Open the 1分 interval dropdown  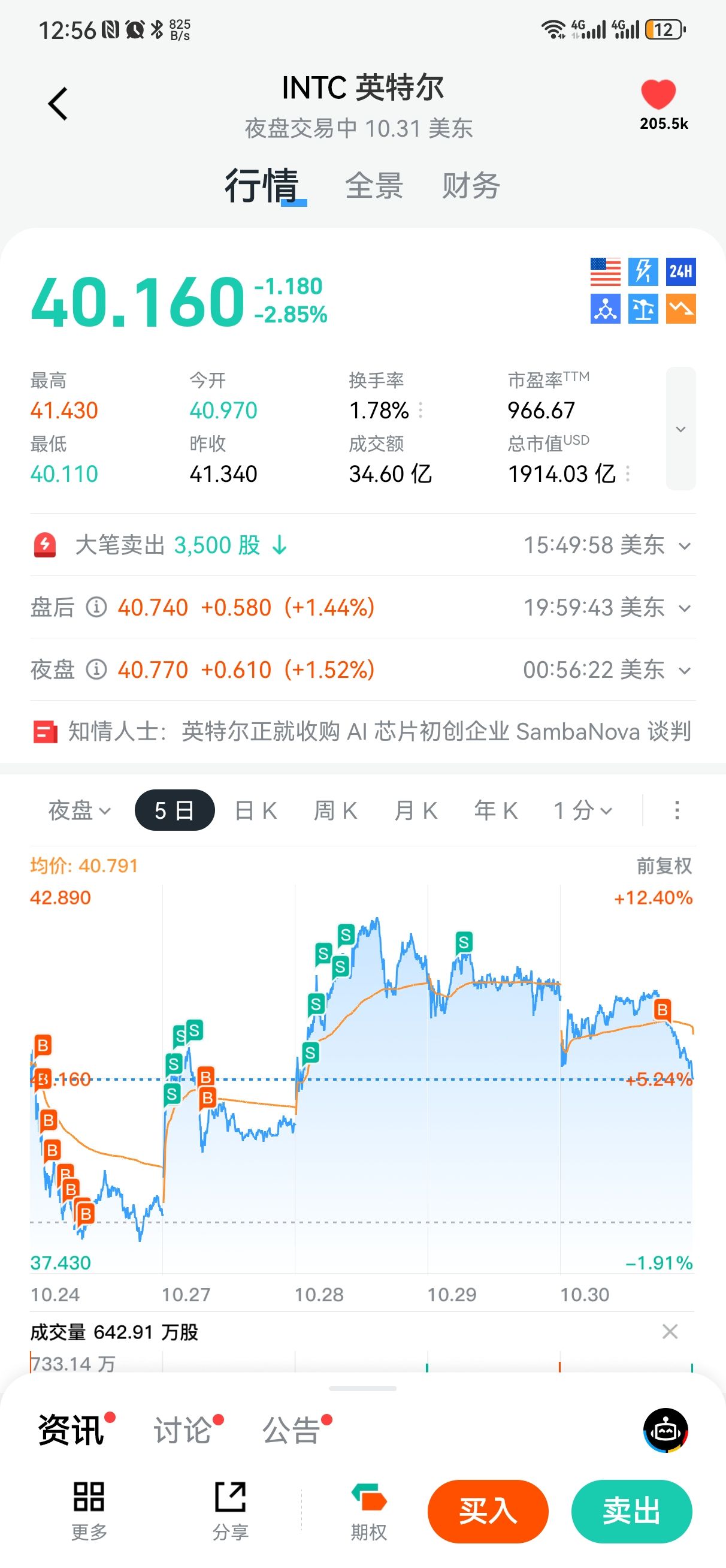(x=582, y=810)
